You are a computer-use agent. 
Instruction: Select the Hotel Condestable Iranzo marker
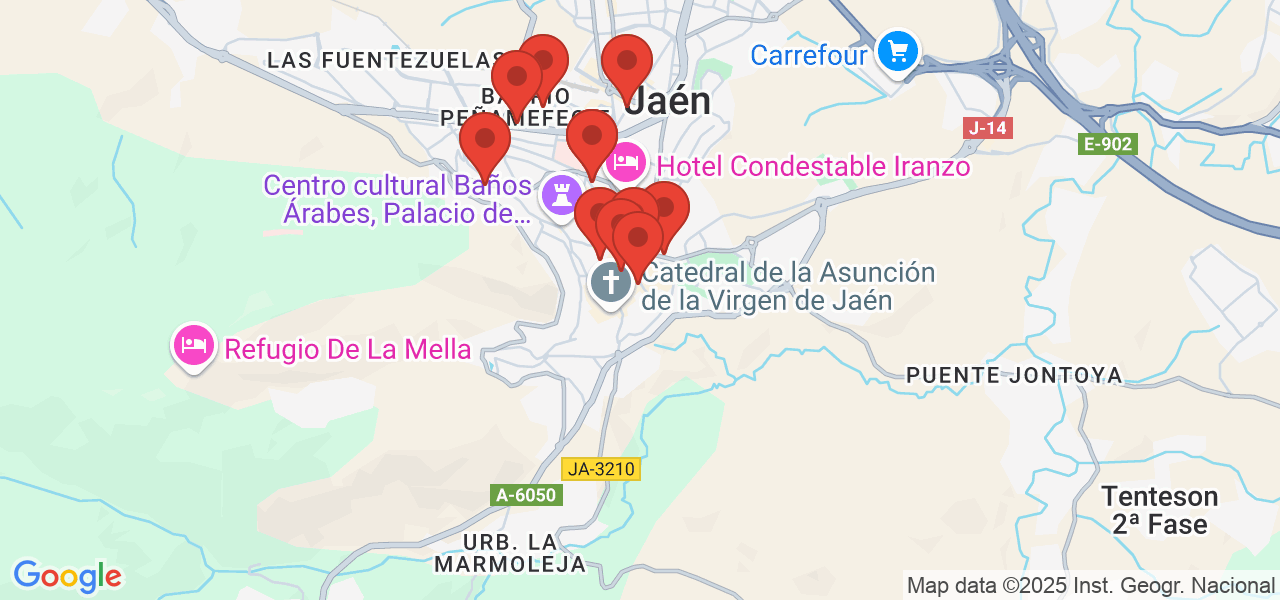pos(627,160)
